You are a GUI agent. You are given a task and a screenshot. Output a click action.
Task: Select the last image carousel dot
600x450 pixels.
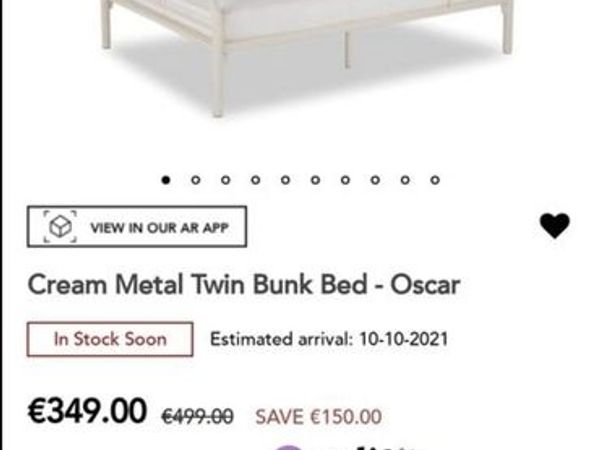435,180
